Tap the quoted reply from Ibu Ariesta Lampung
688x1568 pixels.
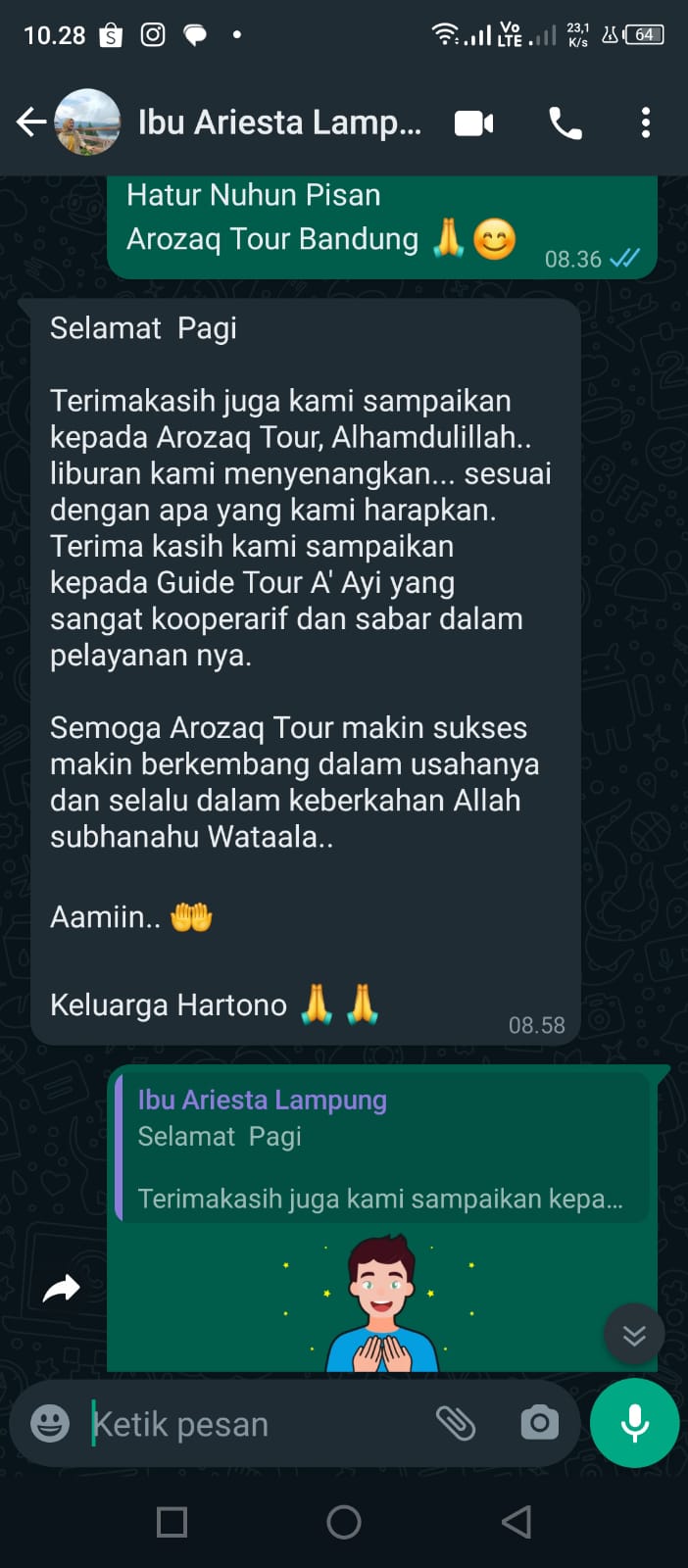pos(382,1148)
